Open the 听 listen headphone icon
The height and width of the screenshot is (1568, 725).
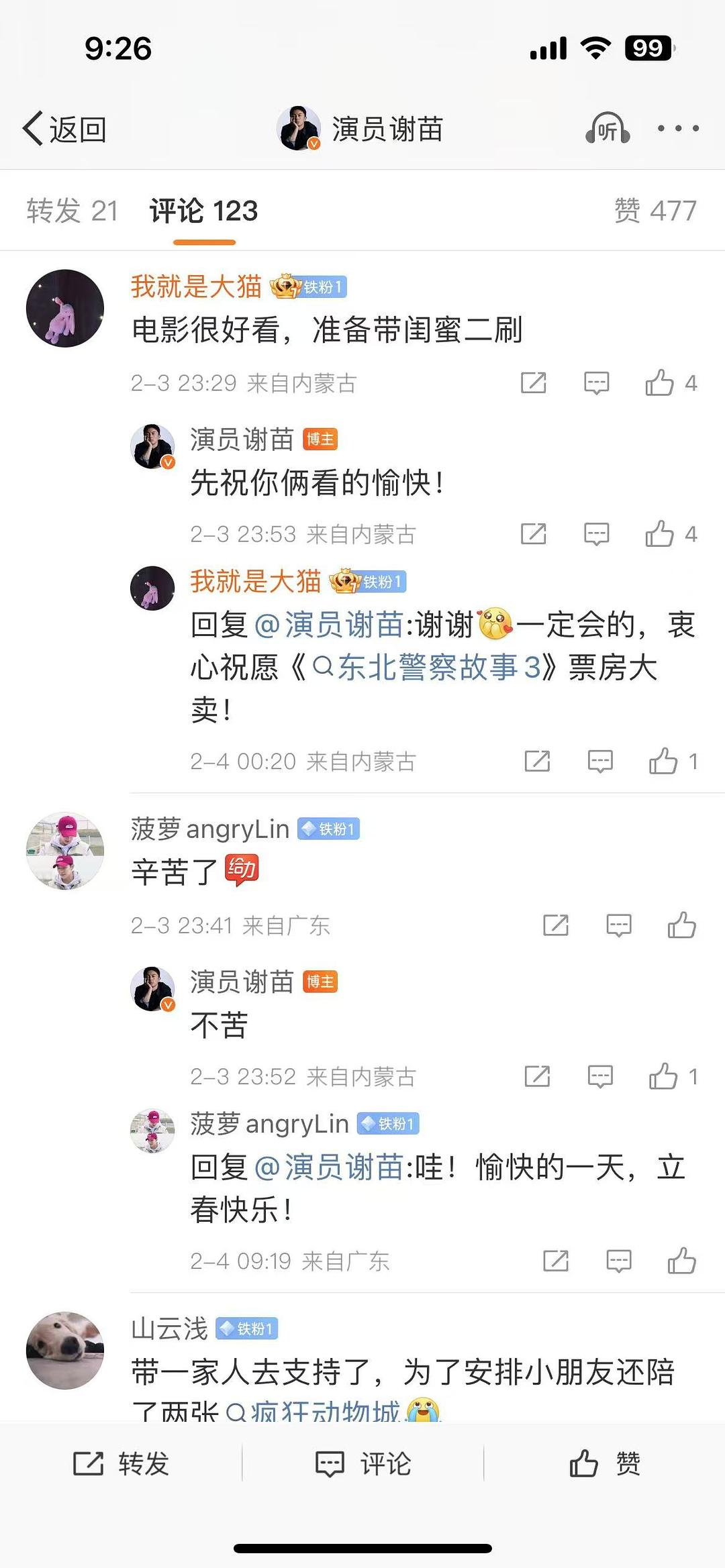608,128
